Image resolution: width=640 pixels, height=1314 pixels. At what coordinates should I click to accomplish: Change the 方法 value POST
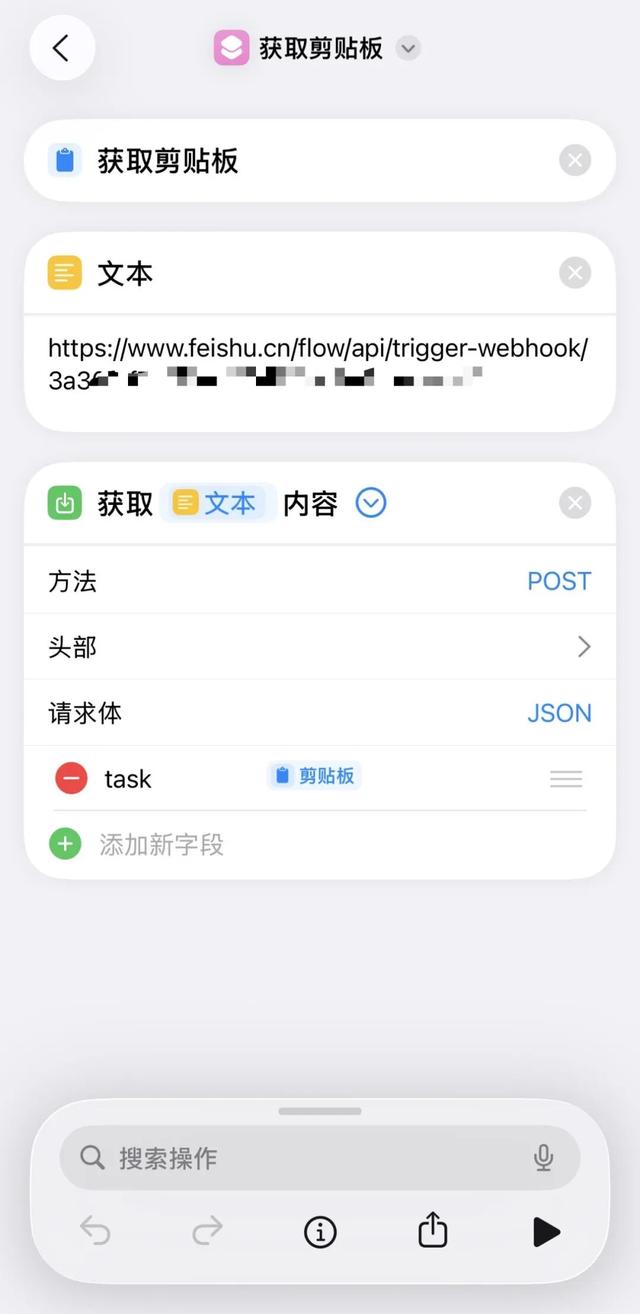[x=558, y=581]
